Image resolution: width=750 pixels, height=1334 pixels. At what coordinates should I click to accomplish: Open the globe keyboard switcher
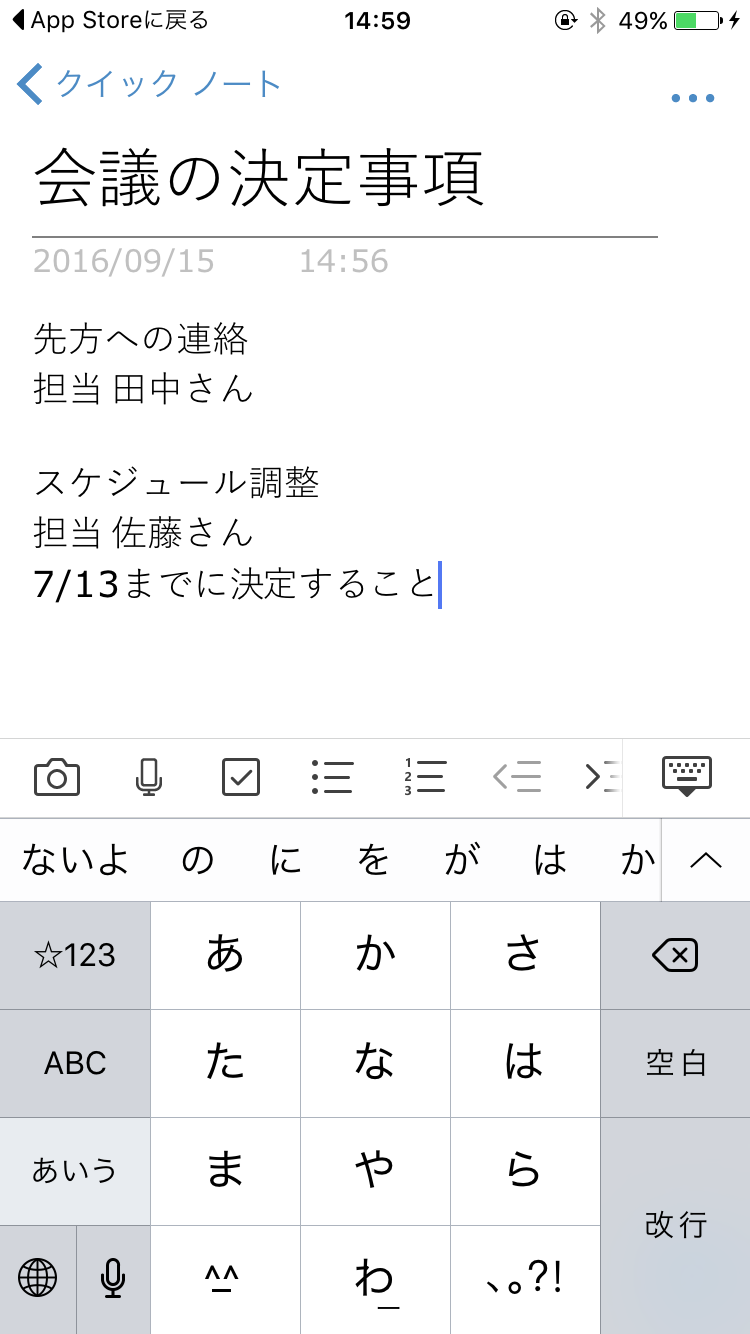tap(38, 1279)
